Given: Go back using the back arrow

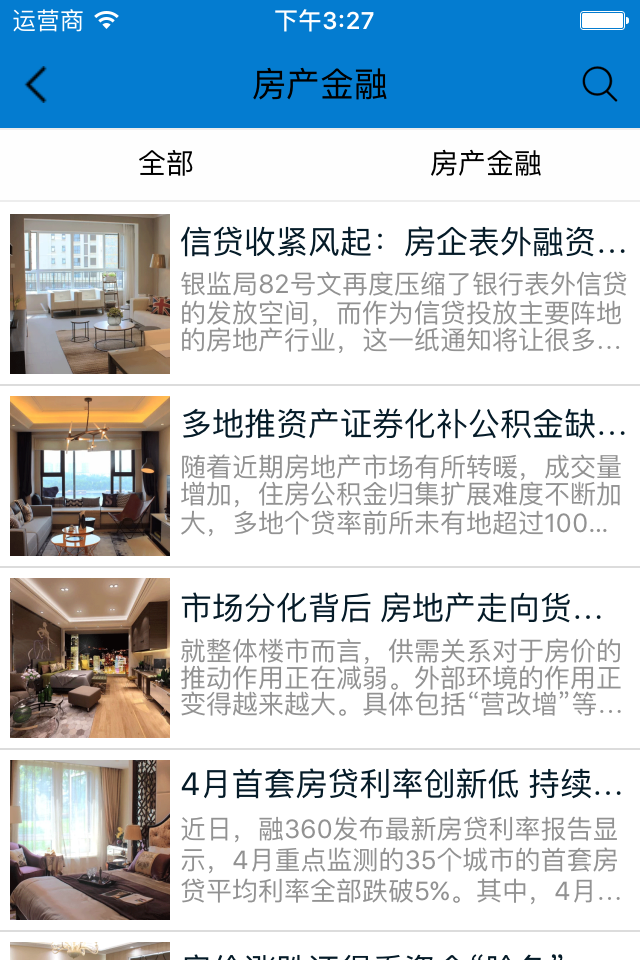Looking at the screenshot, I should (x=36, y=85).
